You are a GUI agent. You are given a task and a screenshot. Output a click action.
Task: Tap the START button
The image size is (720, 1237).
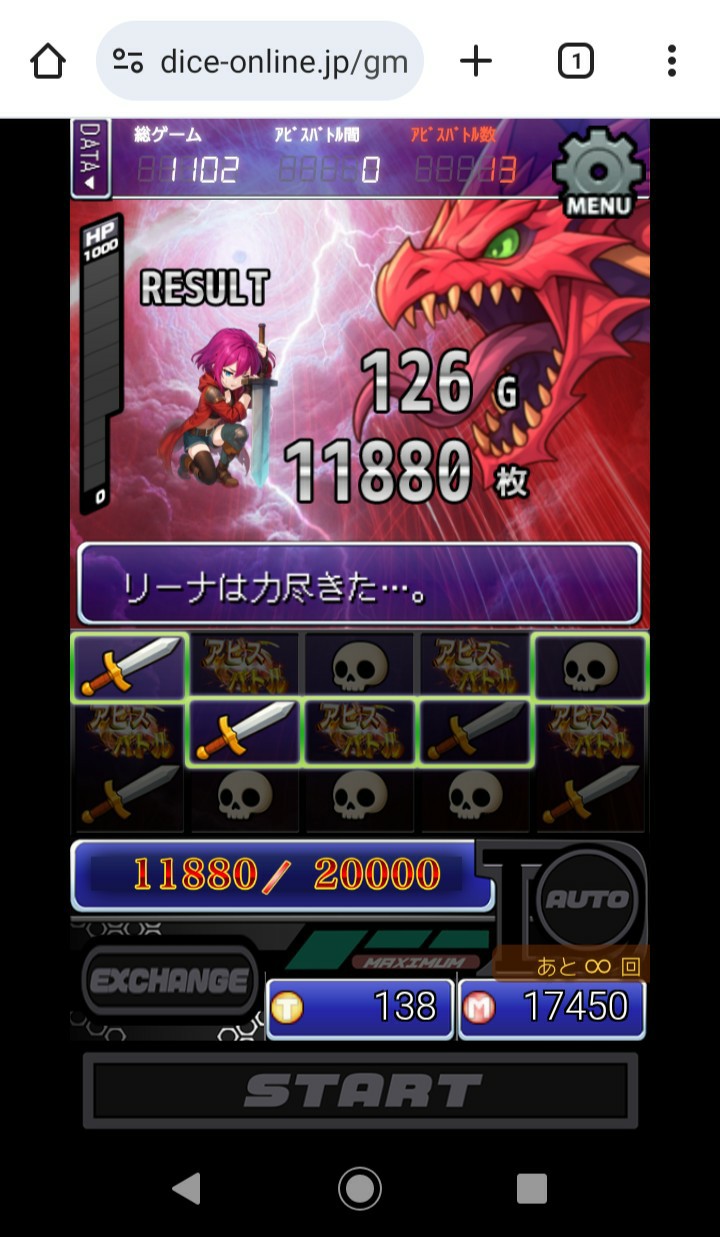360,1090
